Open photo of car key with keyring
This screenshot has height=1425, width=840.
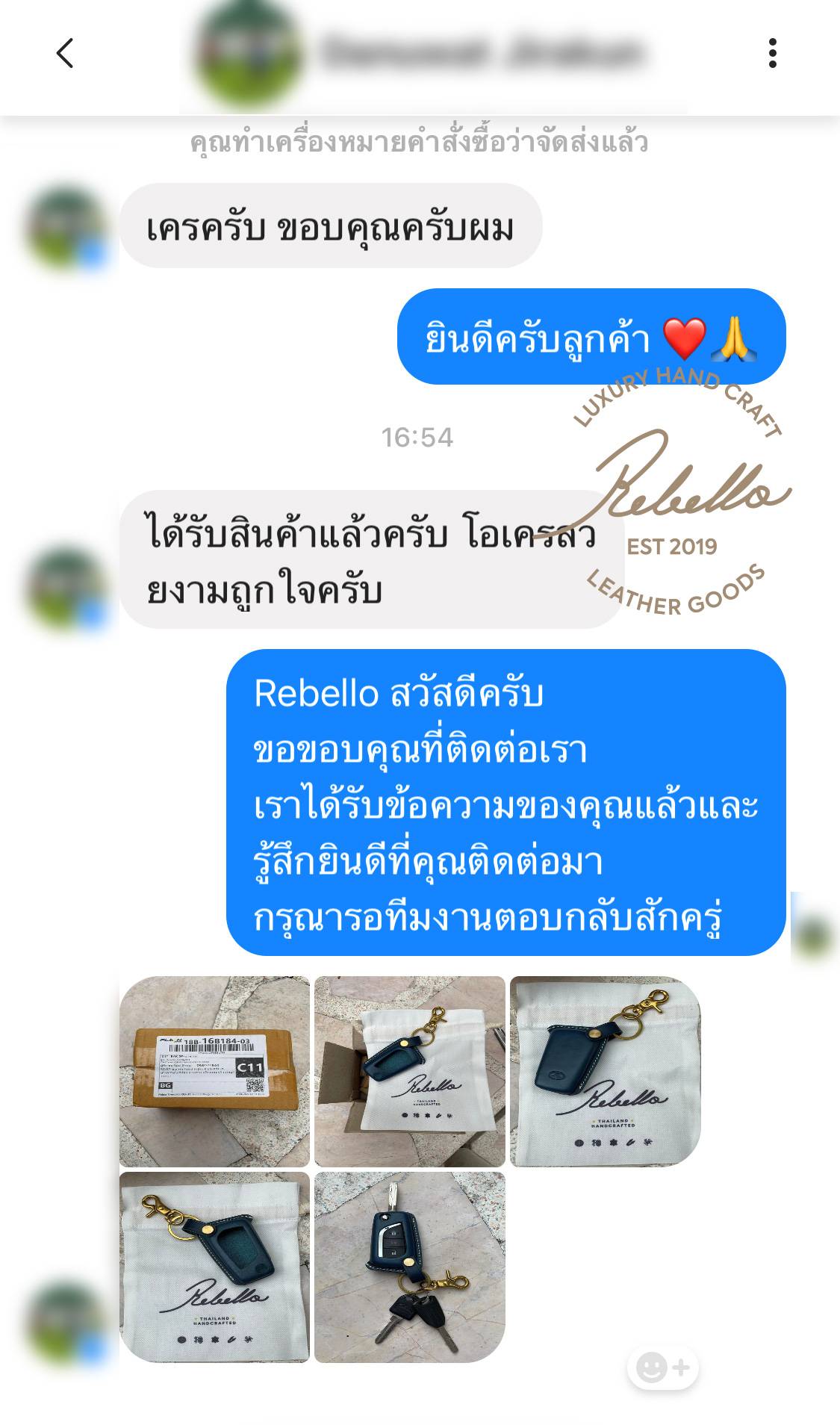tap(409, 1267)
